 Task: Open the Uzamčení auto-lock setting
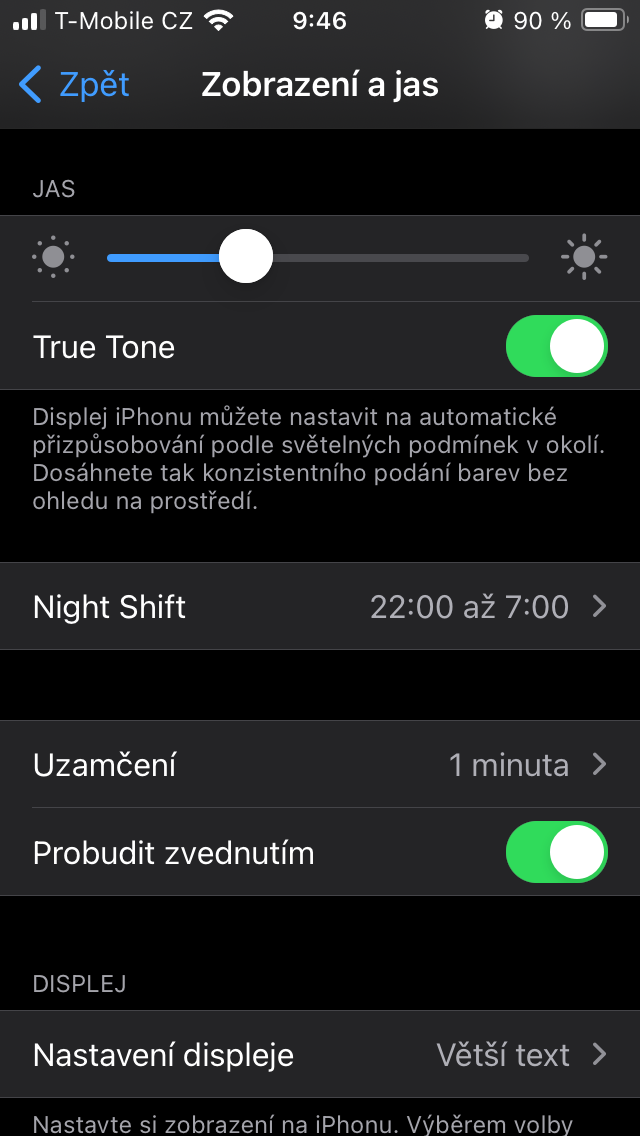click(x=320, y=765)
